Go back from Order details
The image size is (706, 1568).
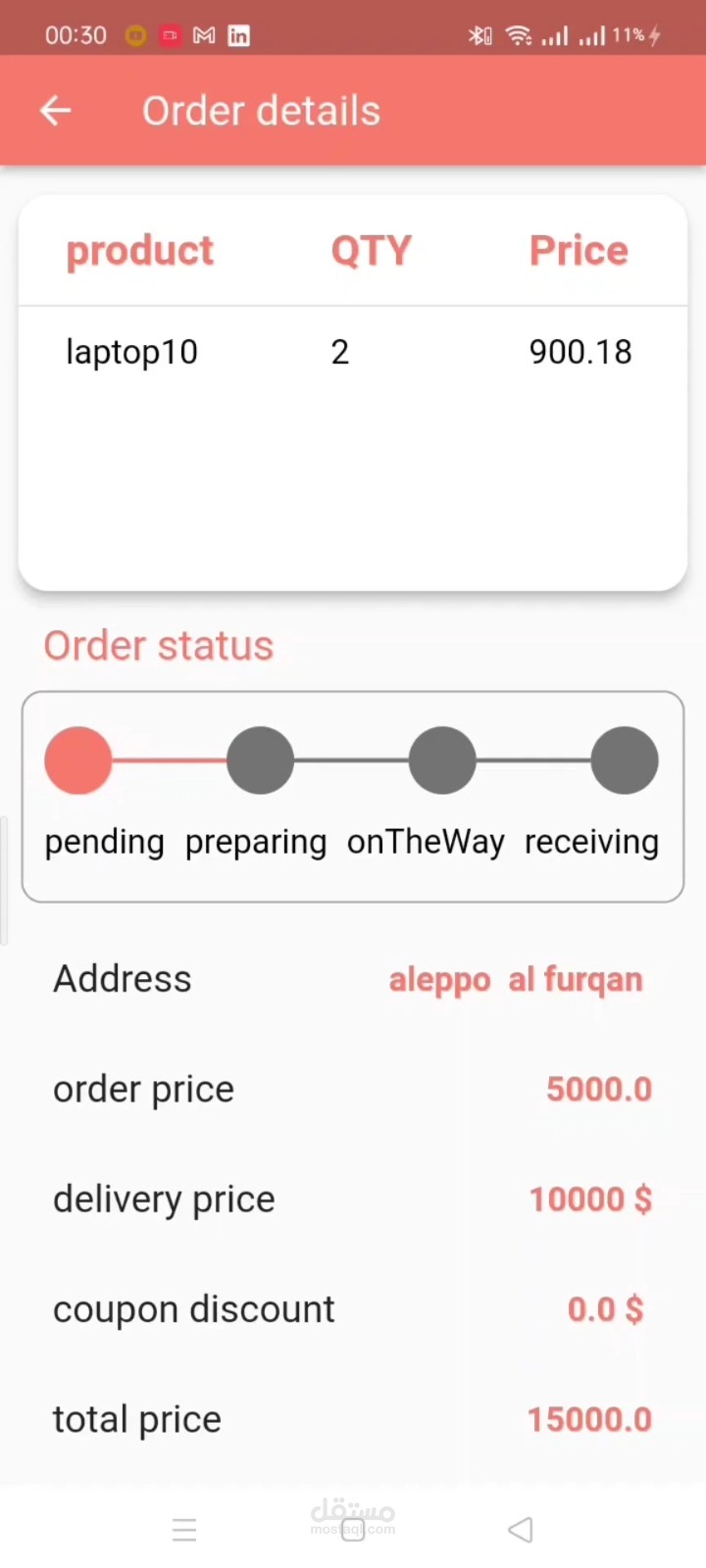click(x=56, y=111)
